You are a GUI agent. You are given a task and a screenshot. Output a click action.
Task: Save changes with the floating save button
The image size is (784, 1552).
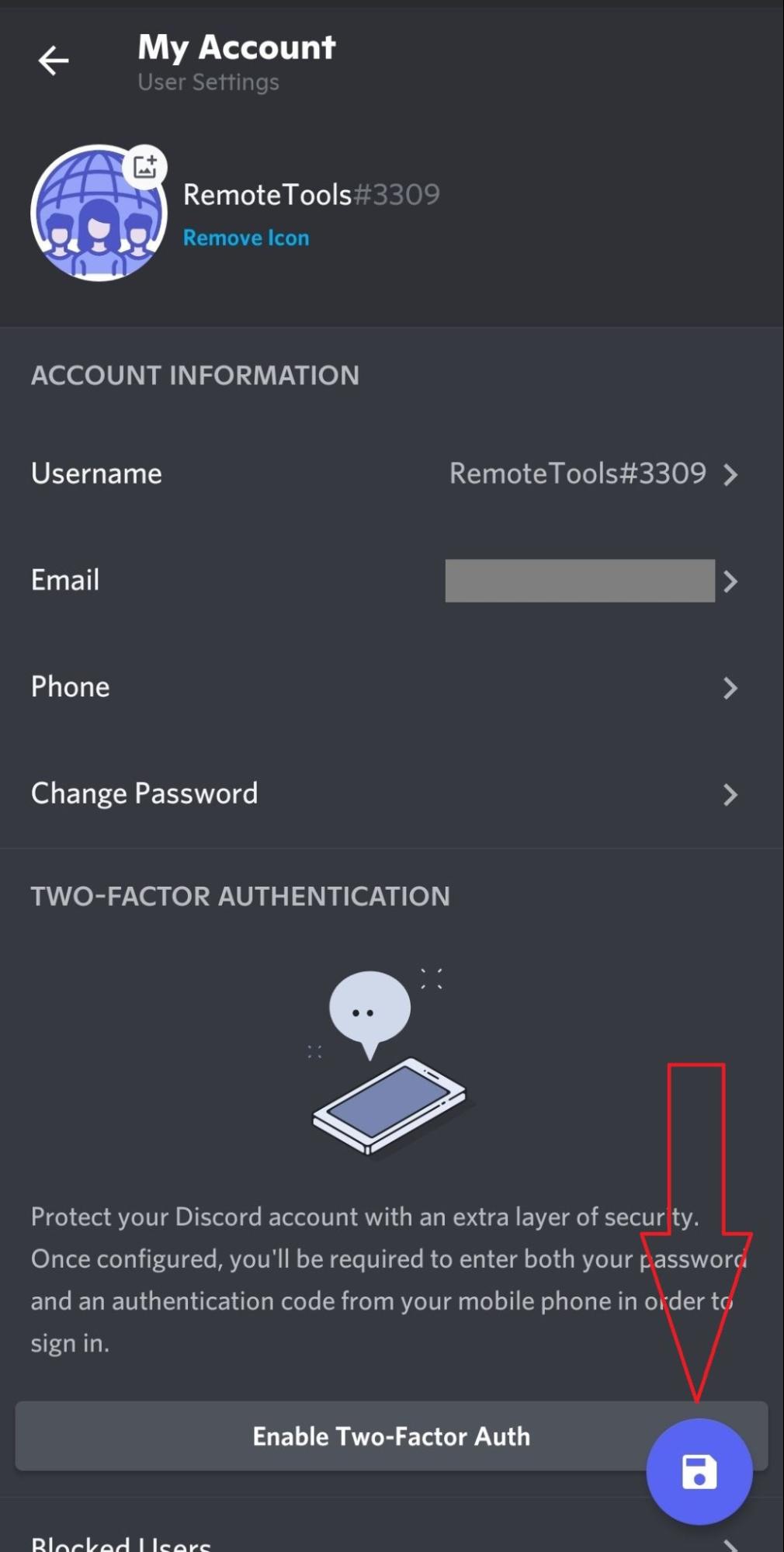(699, 1472)
